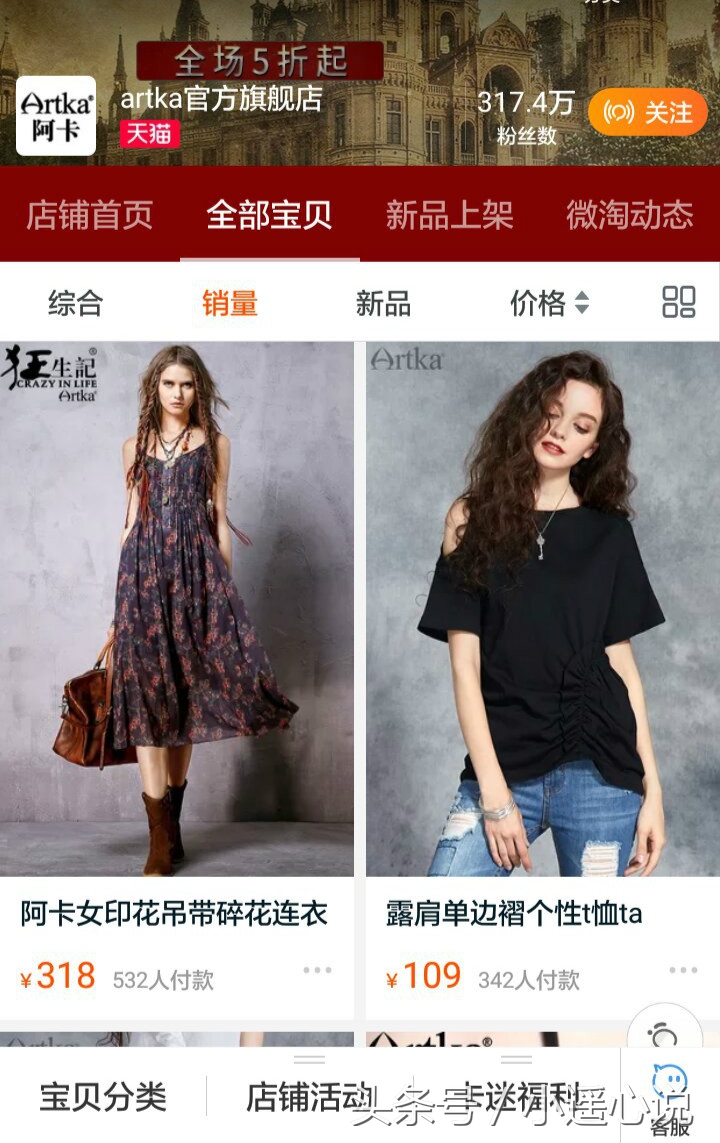Open more options for the floral dress item
The height and width of the screenshot is (1143, 720).
tap(318, 969)
